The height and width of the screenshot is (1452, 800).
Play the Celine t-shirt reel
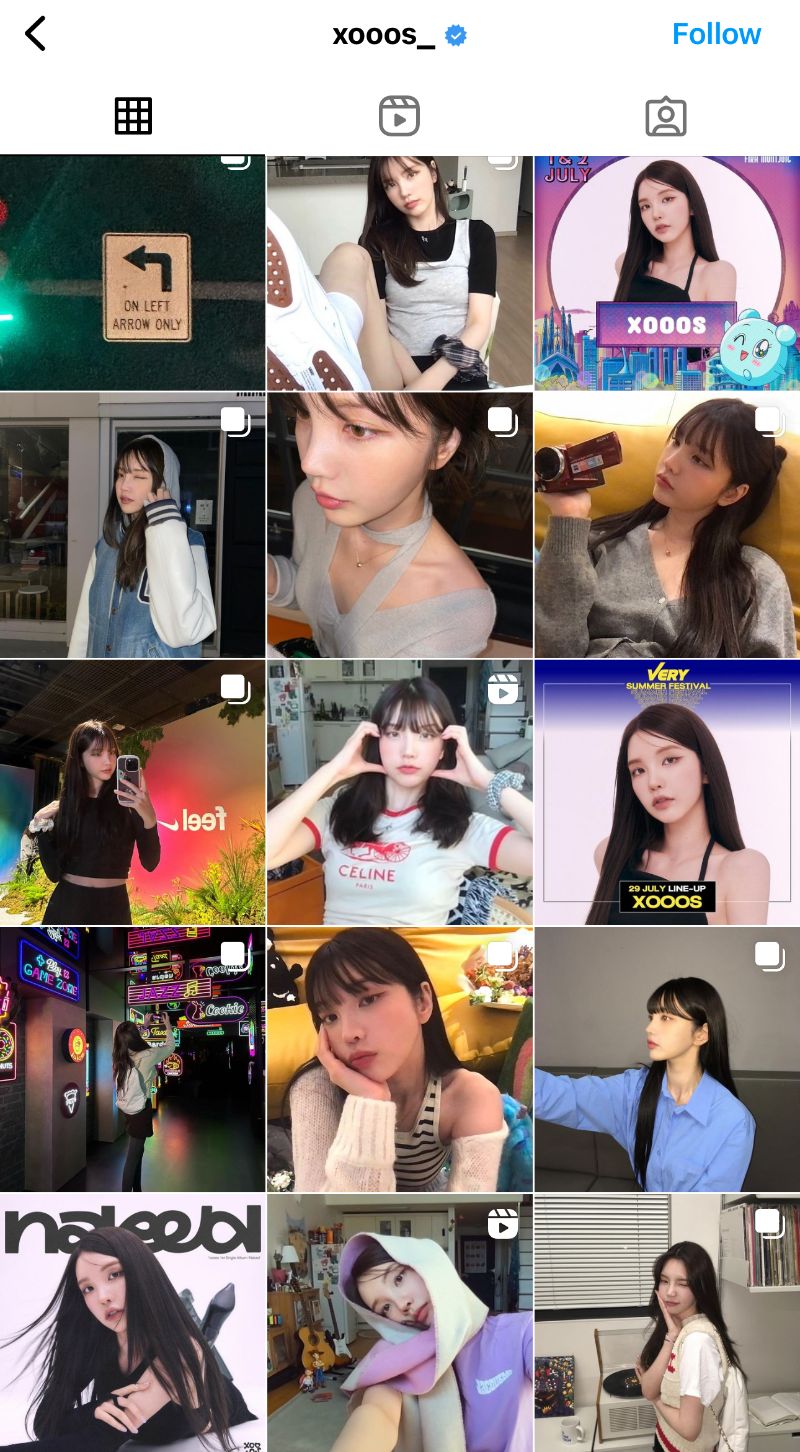399,792
